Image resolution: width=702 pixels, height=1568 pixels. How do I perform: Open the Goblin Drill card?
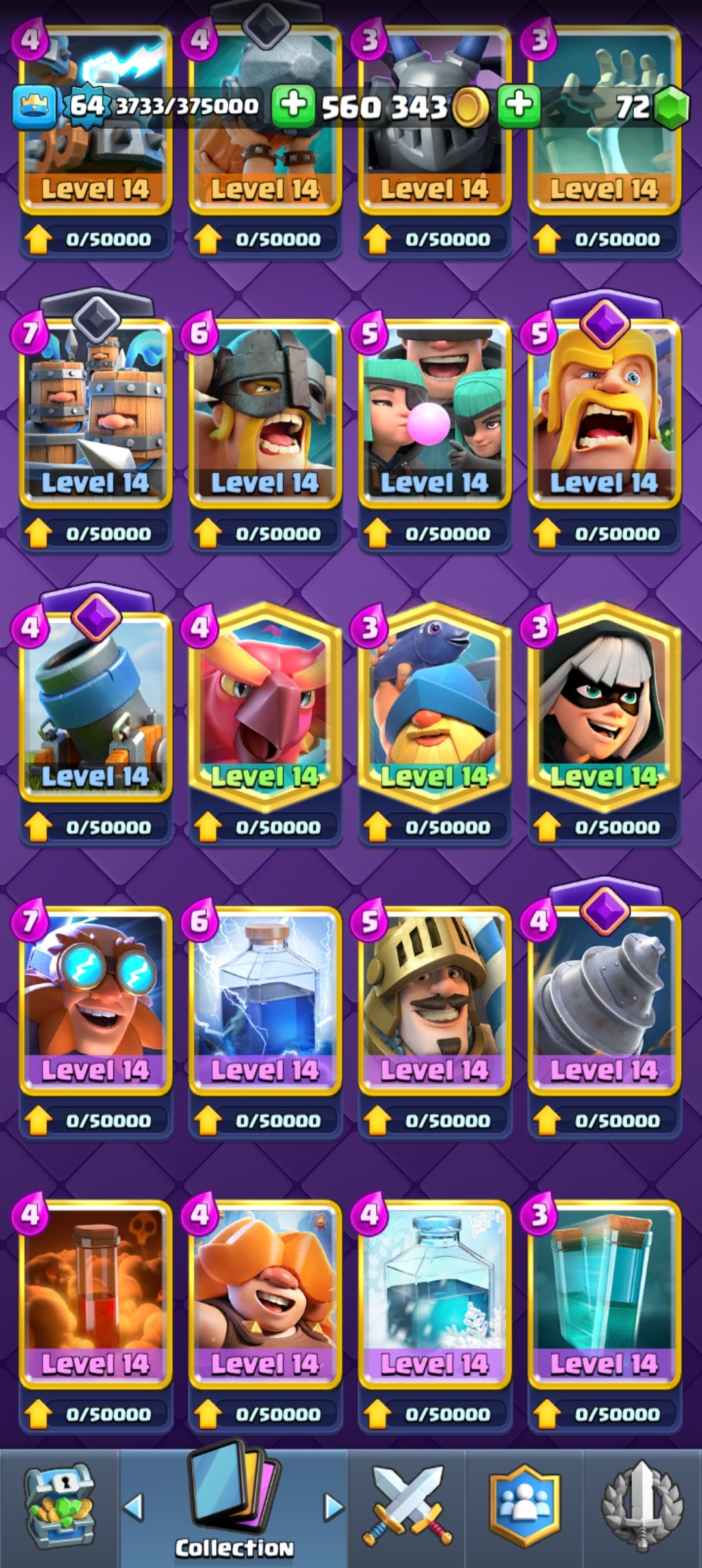[x=604, y=1001]
